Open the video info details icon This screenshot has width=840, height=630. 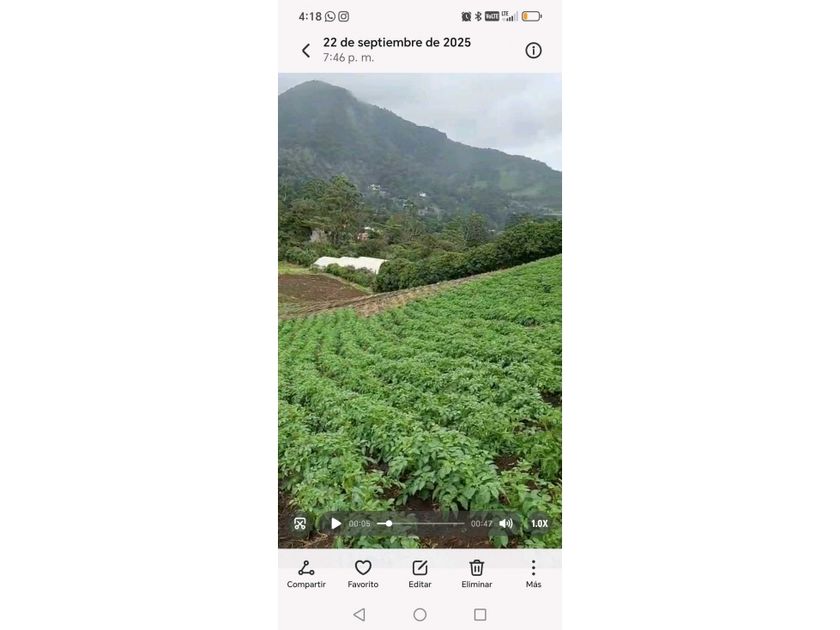point(533,50)
